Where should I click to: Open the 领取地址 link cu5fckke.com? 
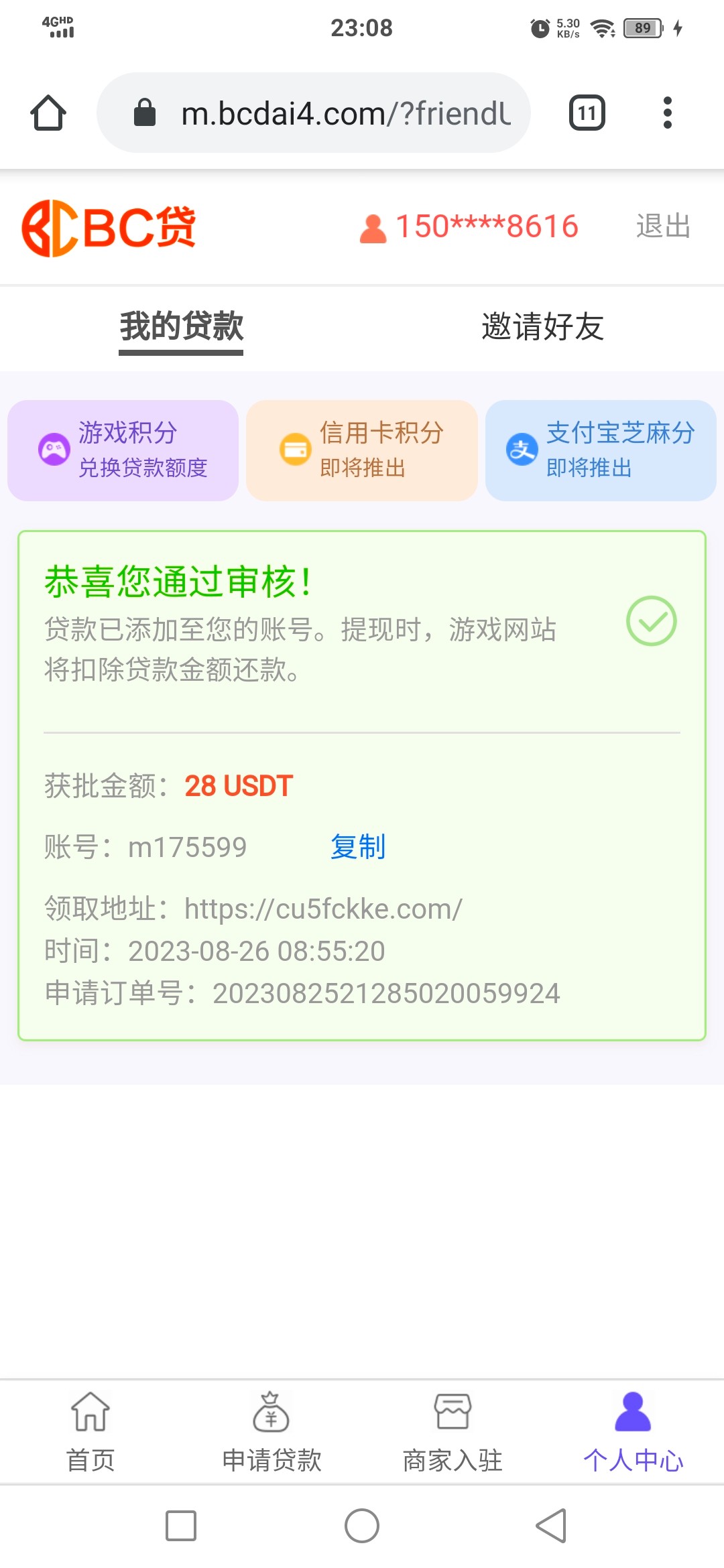click(324, 909)
